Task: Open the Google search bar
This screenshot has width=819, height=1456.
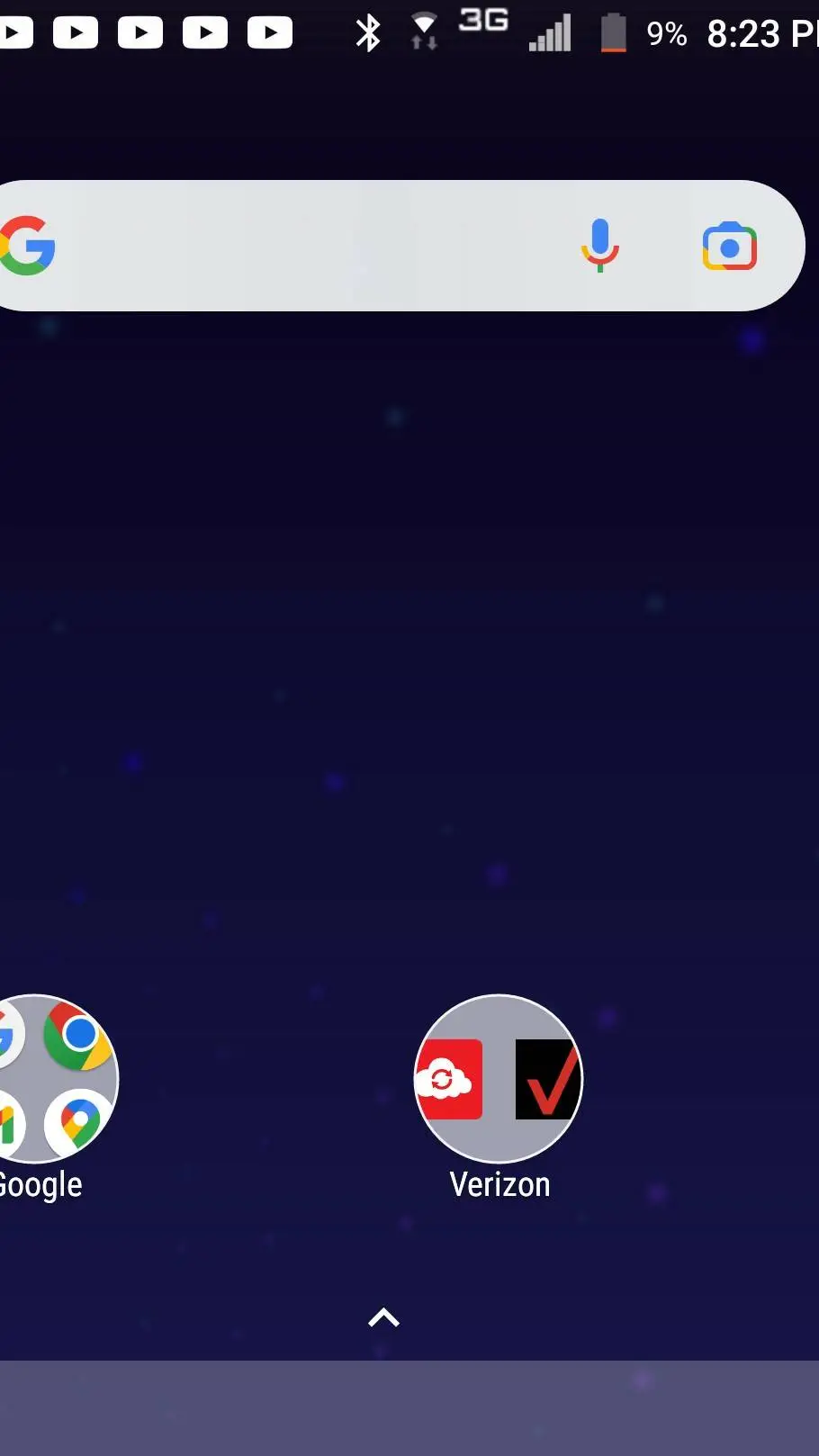Action: click(x=297, y=246)
